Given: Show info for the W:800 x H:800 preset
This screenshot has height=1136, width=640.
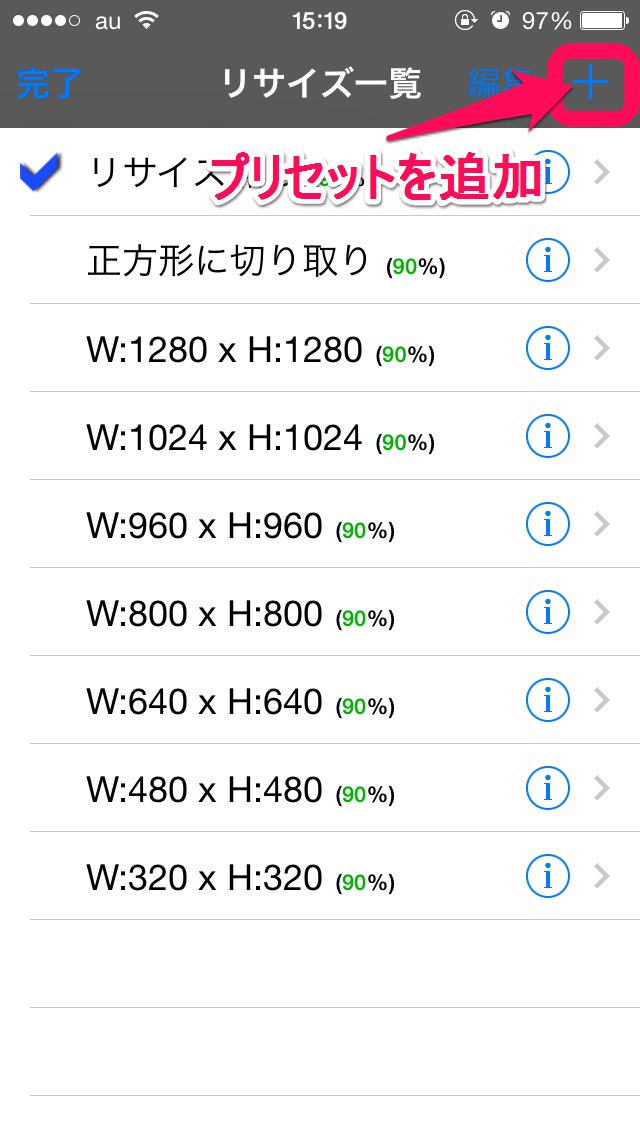Looking at the screenshot, I should [x=547, y=613].
